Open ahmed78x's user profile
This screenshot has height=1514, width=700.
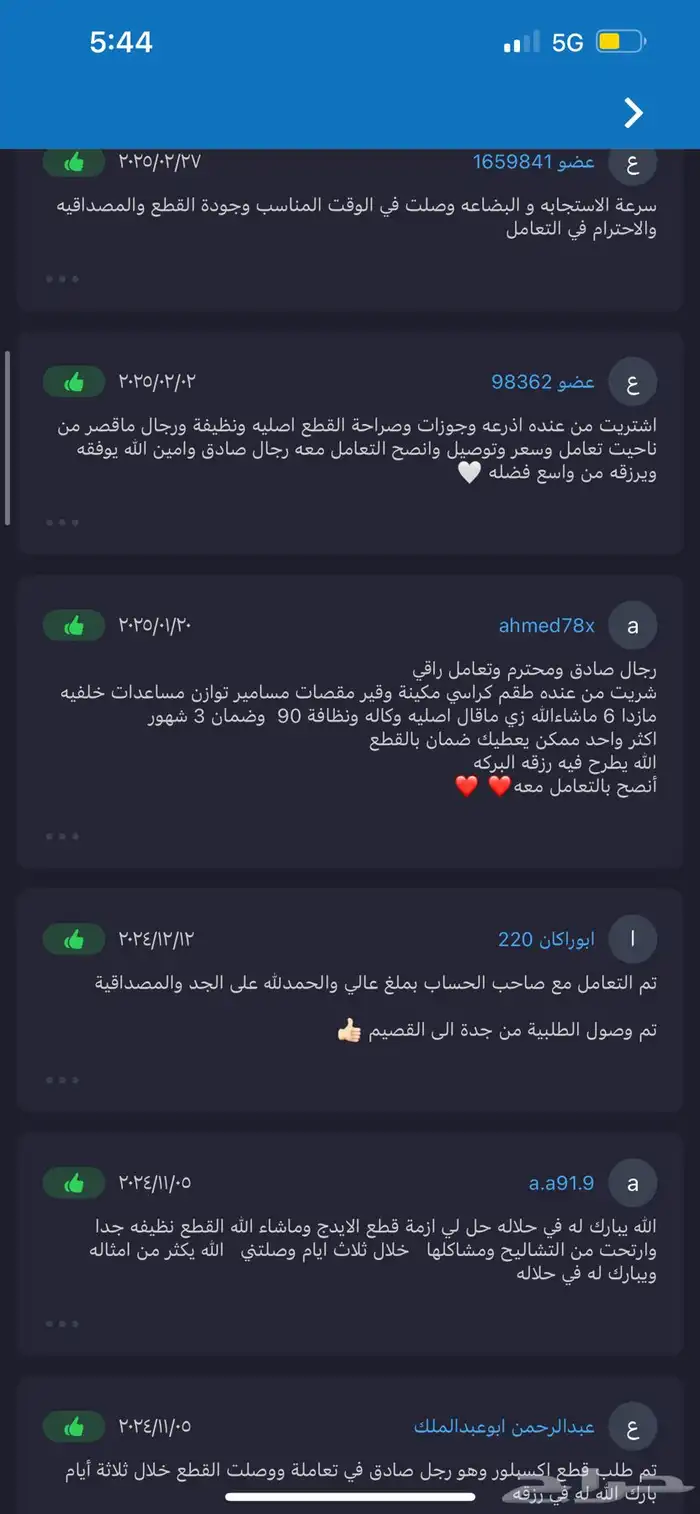click(x=547, y=626)
